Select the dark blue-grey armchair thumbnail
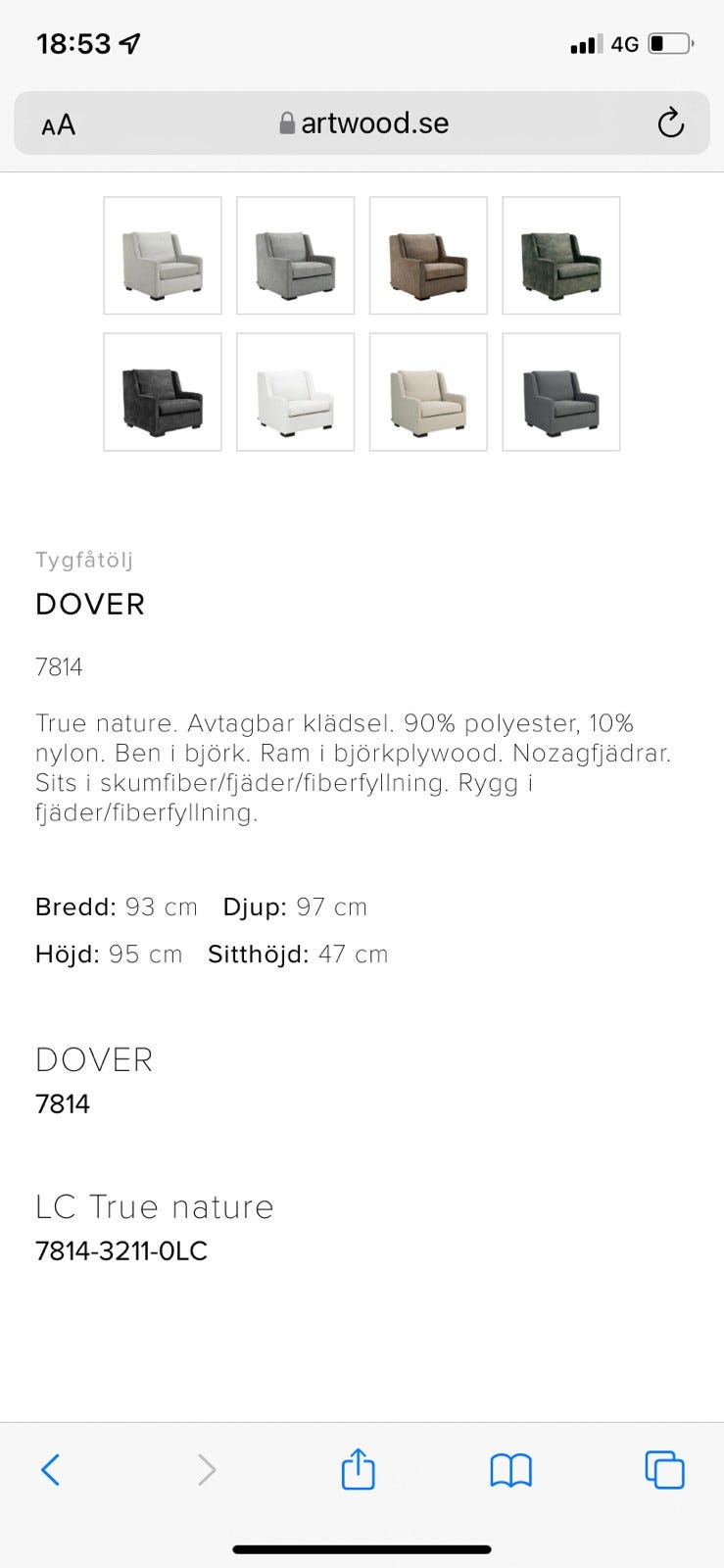The image size is (724, 1568). click(561, 392)
